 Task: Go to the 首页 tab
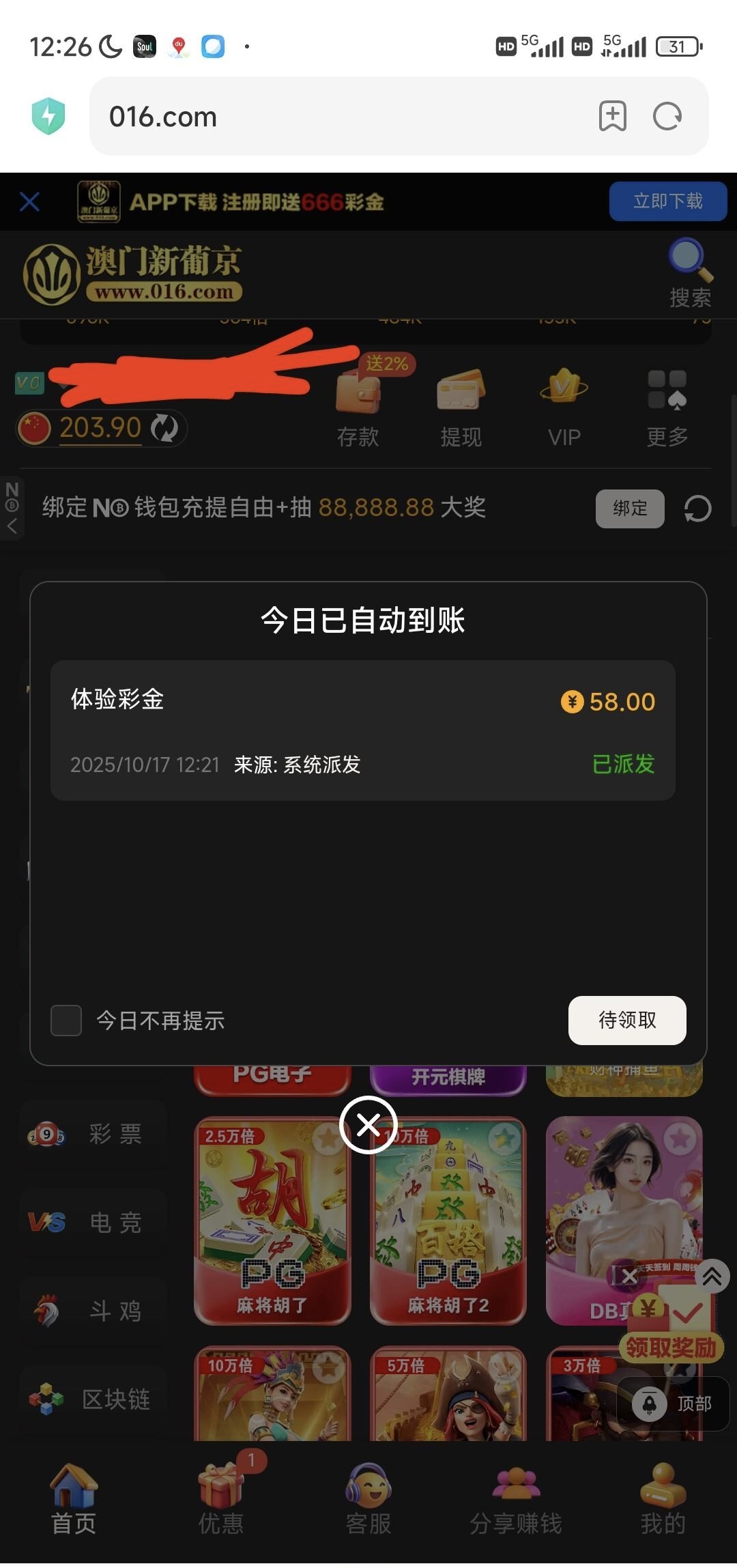pos(74,1500)
